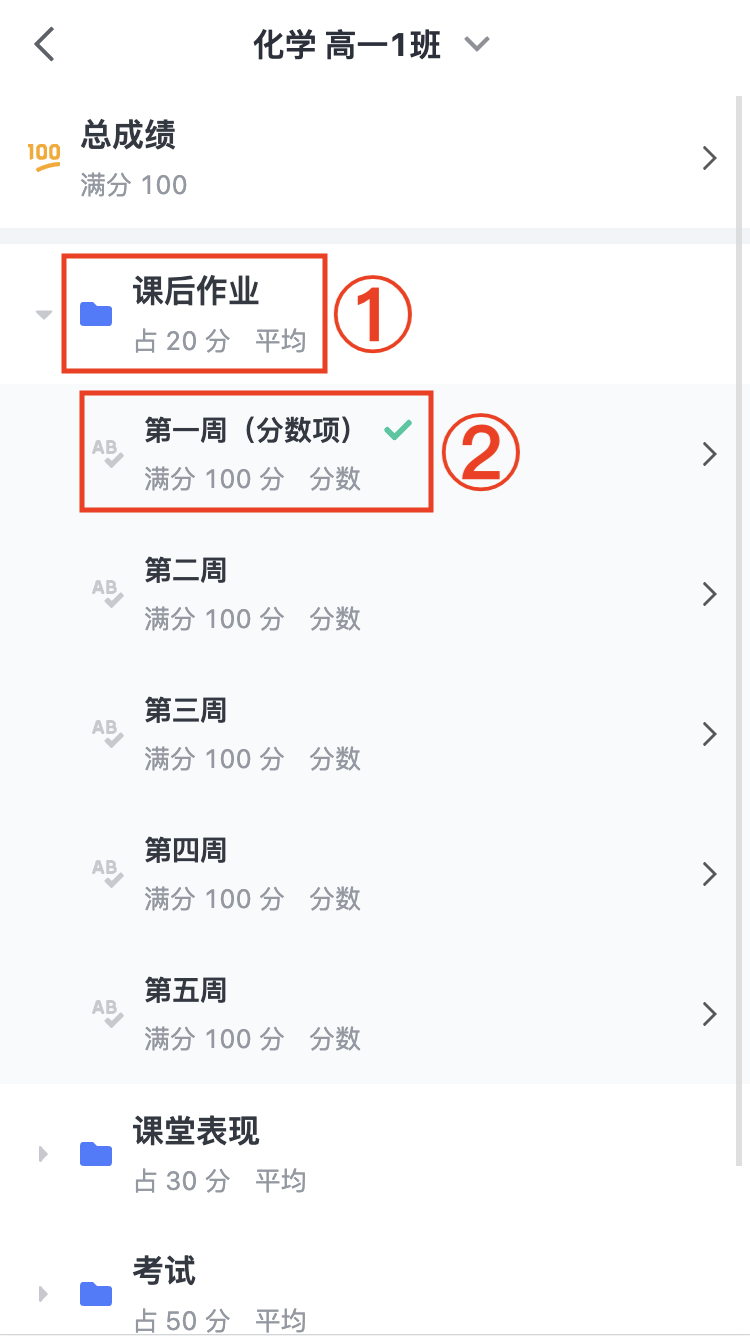Go back using the top-left arrow
Image resolution: width=750 pixels, height=1336 pixels.
[x=44, y=45]
